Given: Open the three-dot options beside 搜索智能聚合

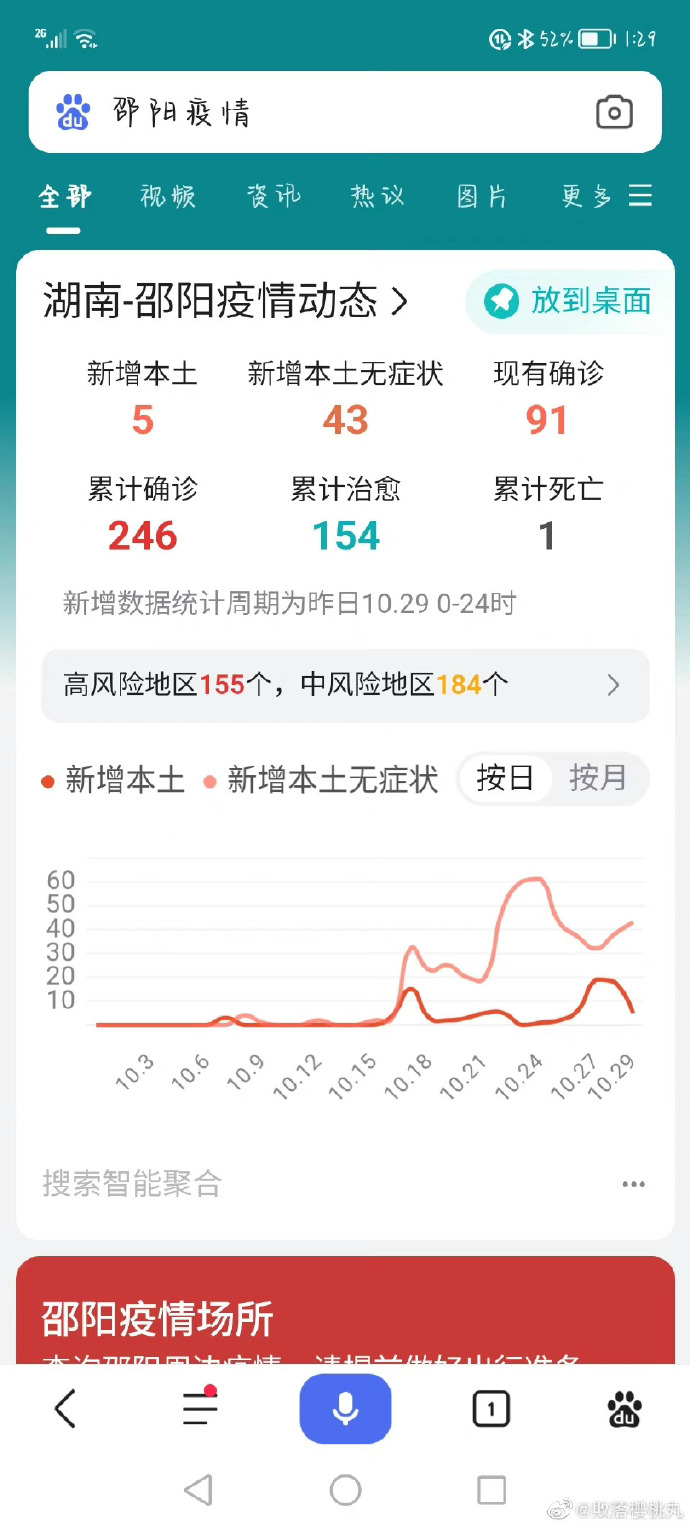Looking at the screenshot, I should click(x=633, y=1185).
